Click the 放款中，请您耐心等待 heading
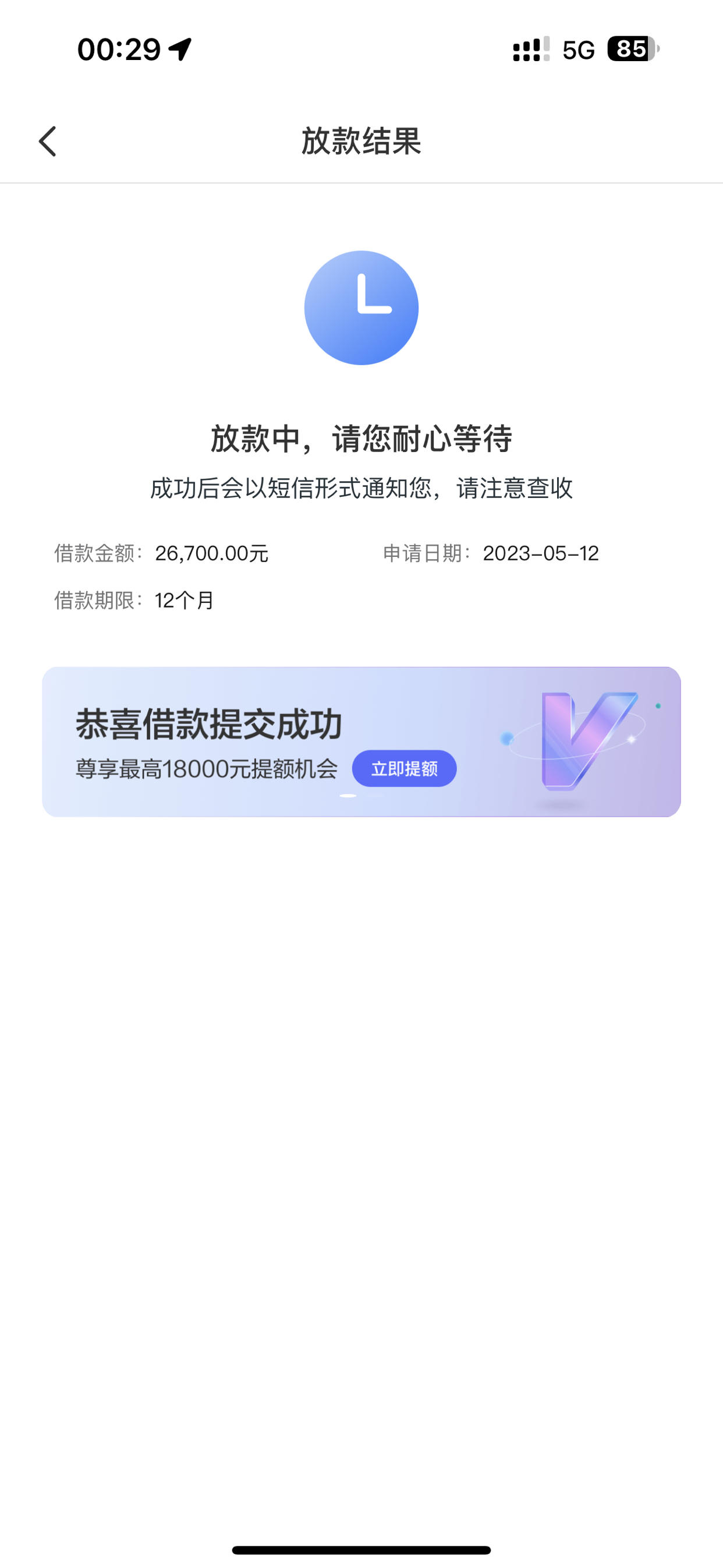This screenshot has height=1568, width=723. pos(361,440)
